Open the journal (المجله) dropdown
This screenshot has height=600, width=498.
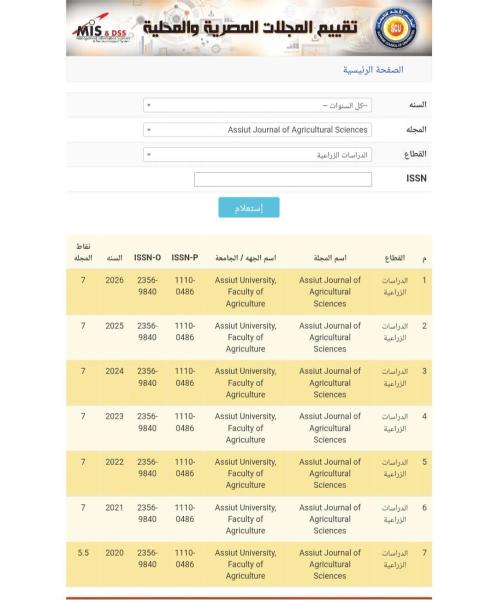(257, 130)
